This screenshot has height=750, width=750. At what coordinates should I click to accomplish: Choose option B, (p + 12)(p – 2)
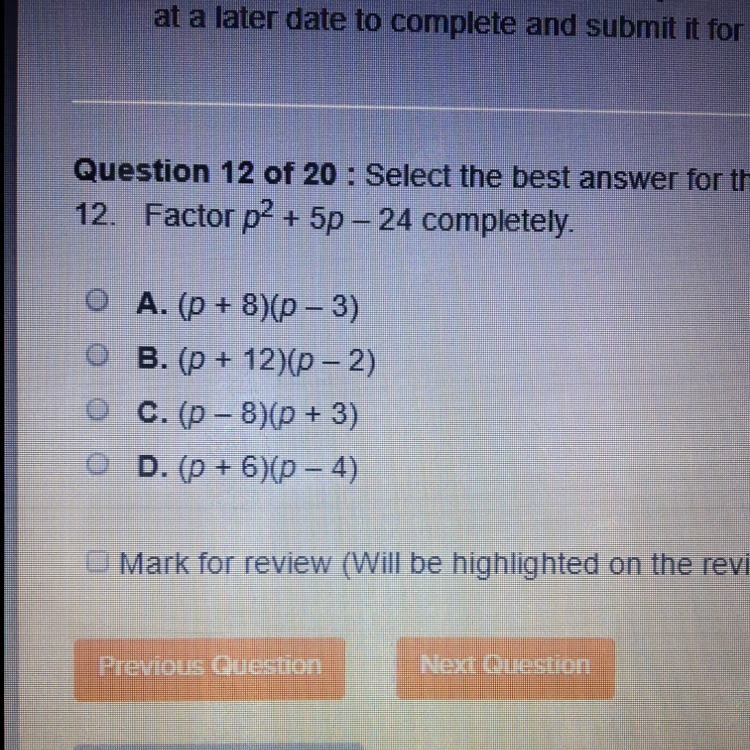click(96, 353)
